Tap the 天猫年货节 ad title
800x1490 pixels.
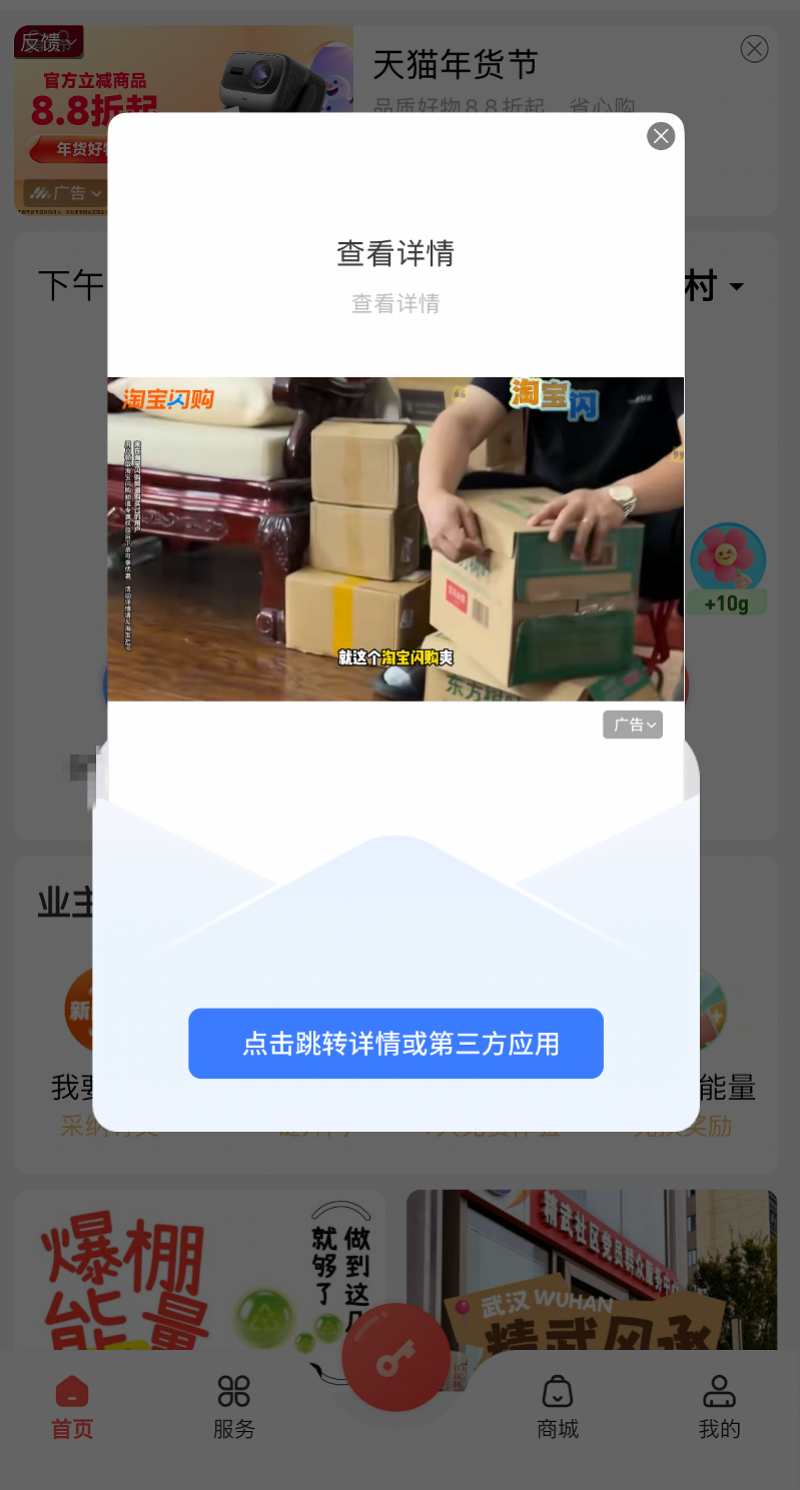pos(455,63)
